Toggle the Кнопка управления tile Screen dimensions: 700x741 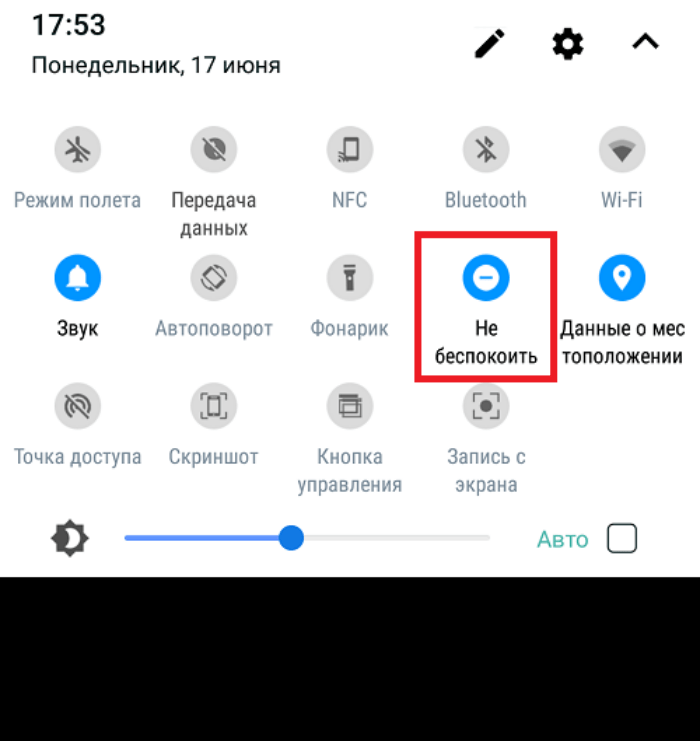[349, 406]
